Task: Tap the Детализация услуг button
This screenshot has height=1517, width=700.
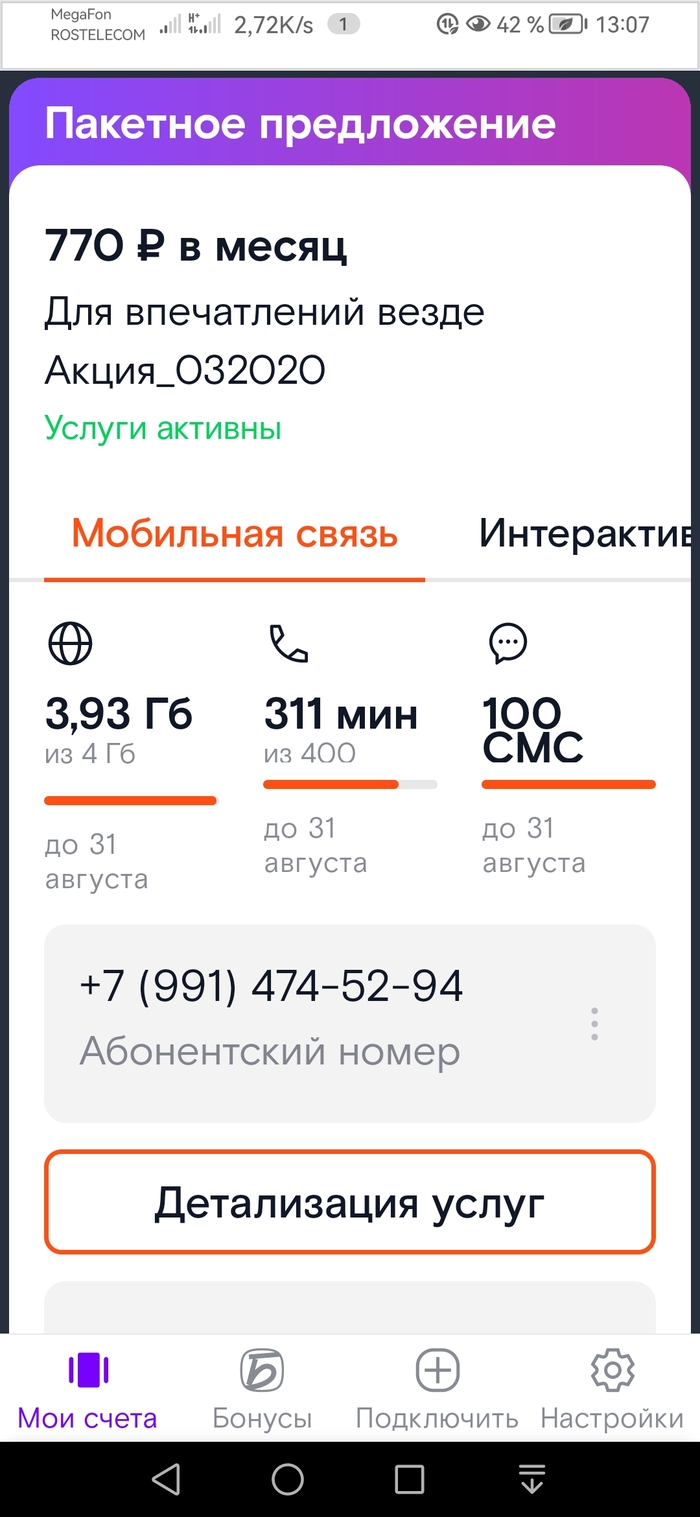Action: coord(349,1203)
